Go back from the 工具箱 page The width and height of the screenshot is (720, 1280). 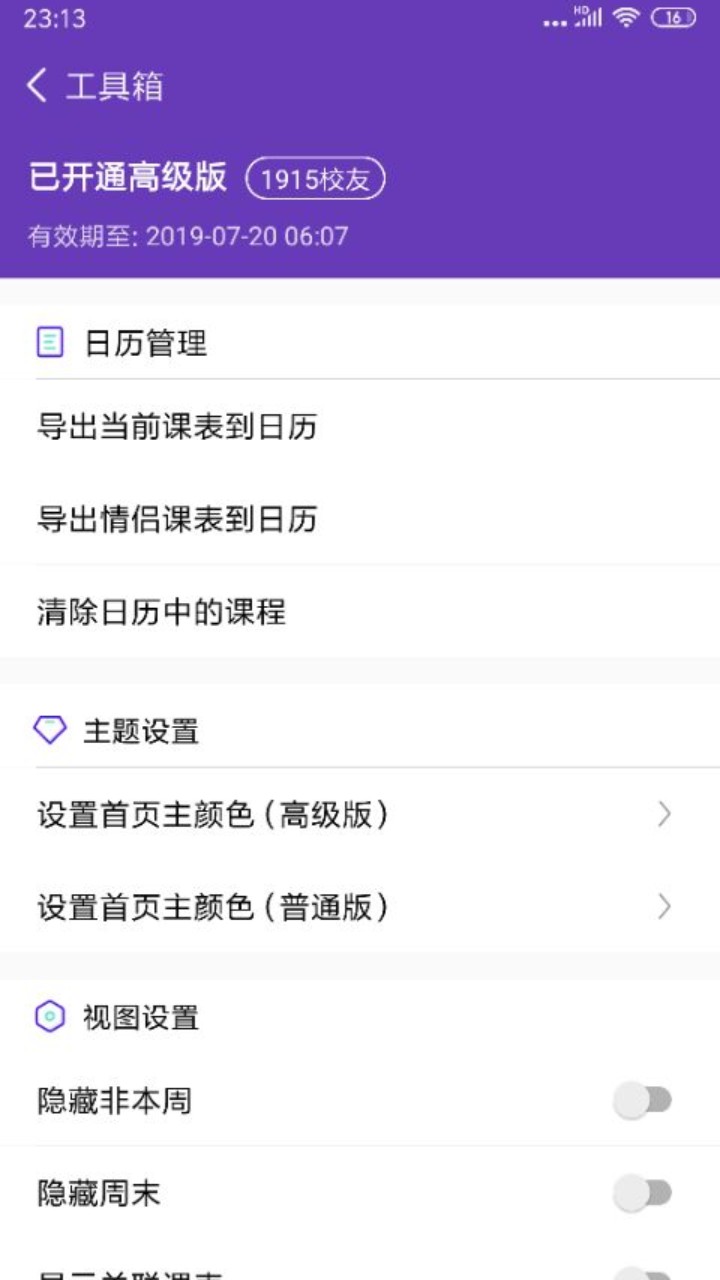point(37,86)
